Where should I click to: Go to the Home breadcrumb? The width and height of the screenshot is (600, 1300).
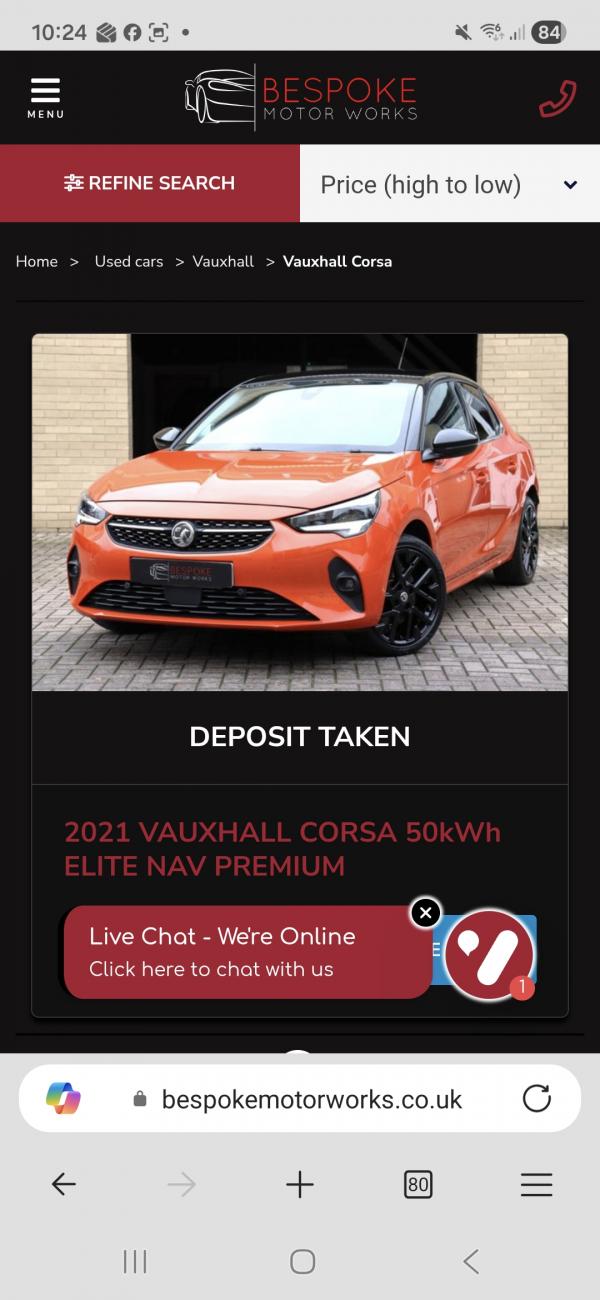37,261
